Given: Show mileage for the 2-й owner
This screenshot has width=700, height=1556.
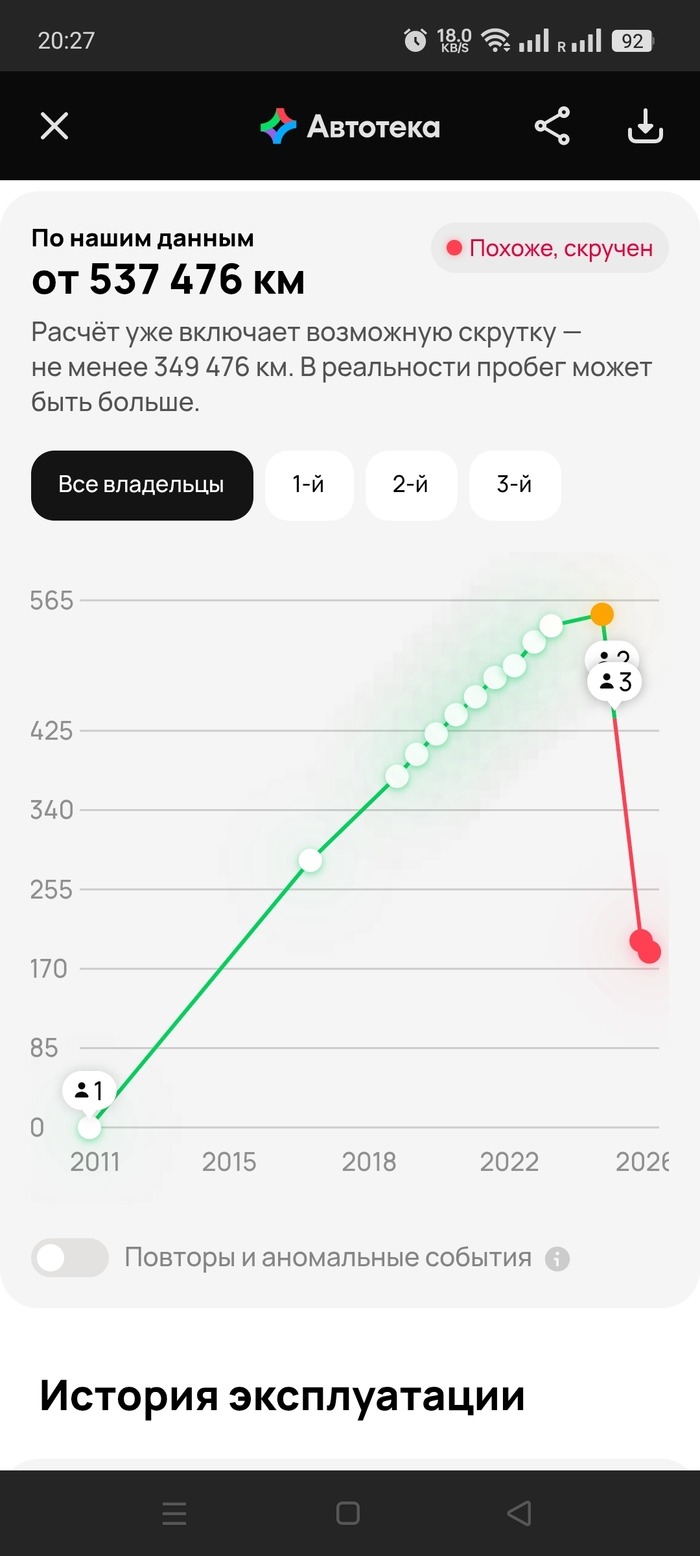Looking at the screenshot, I should (x=411, y=485).
